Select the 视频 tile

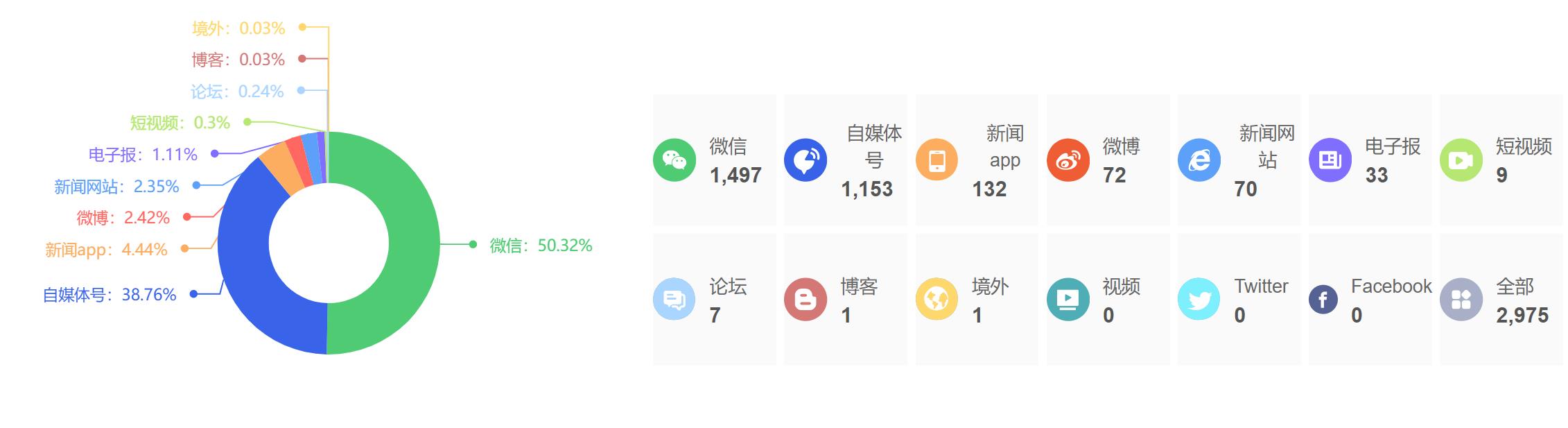pyautogui.click(x=1107, y=300)
